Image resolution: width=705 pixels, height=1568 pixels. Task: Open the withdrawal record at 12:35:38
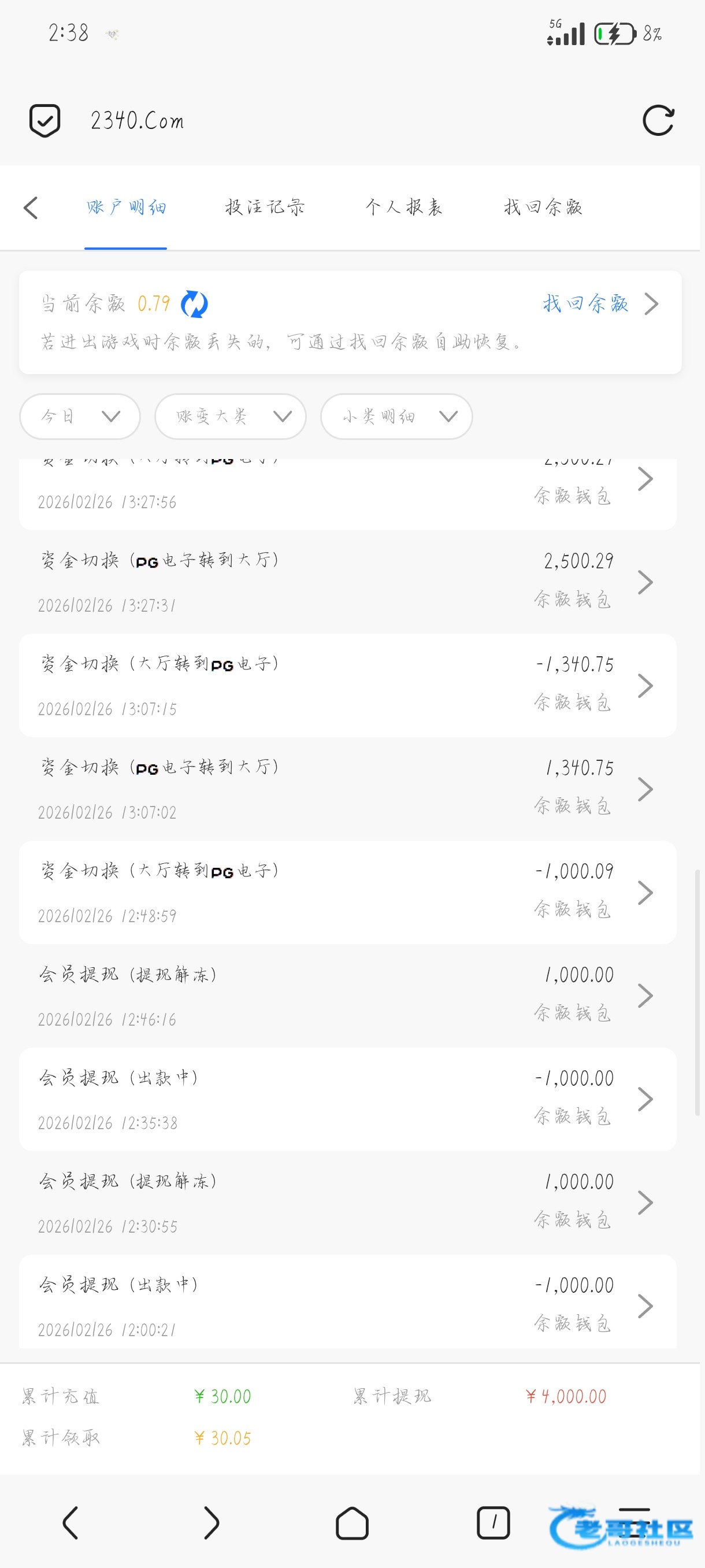click(347, 1099)
